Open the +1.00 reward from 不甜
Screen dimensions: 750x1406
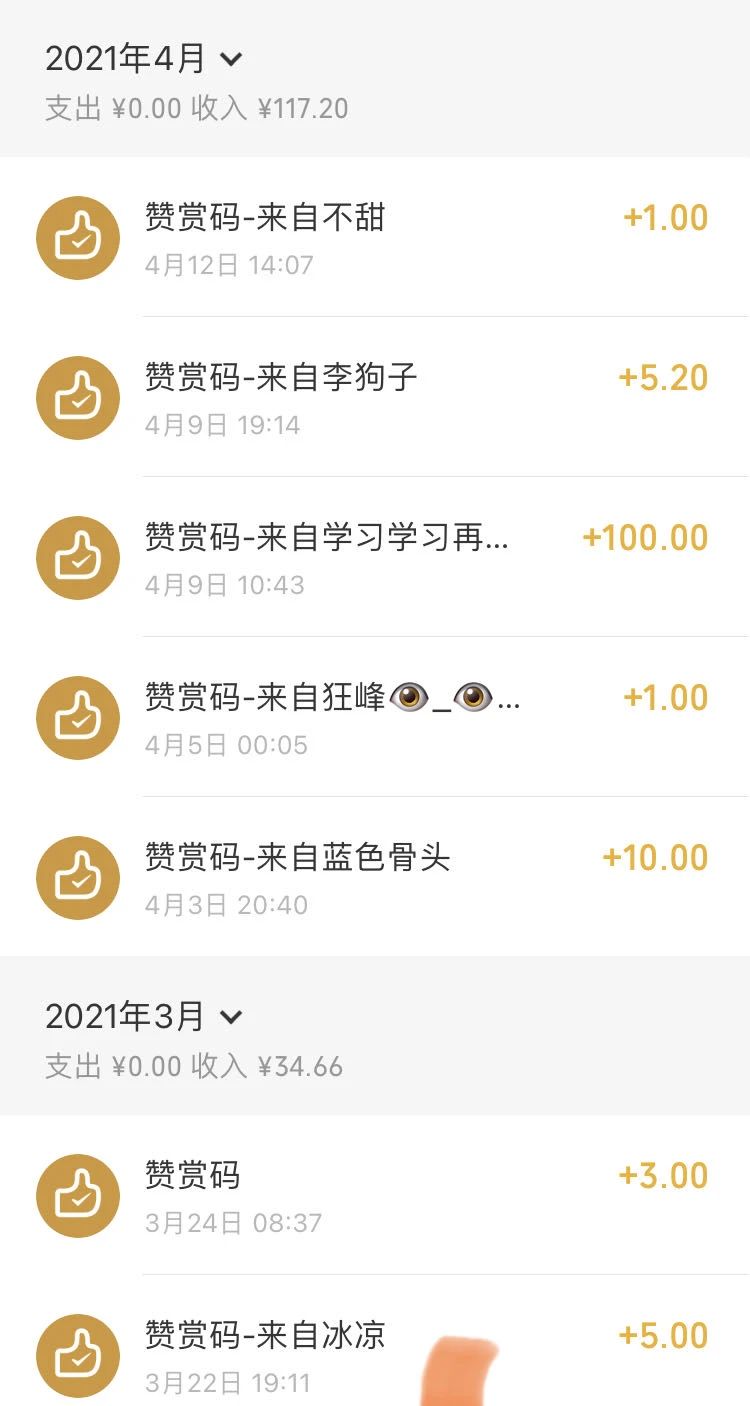[375, 238]
